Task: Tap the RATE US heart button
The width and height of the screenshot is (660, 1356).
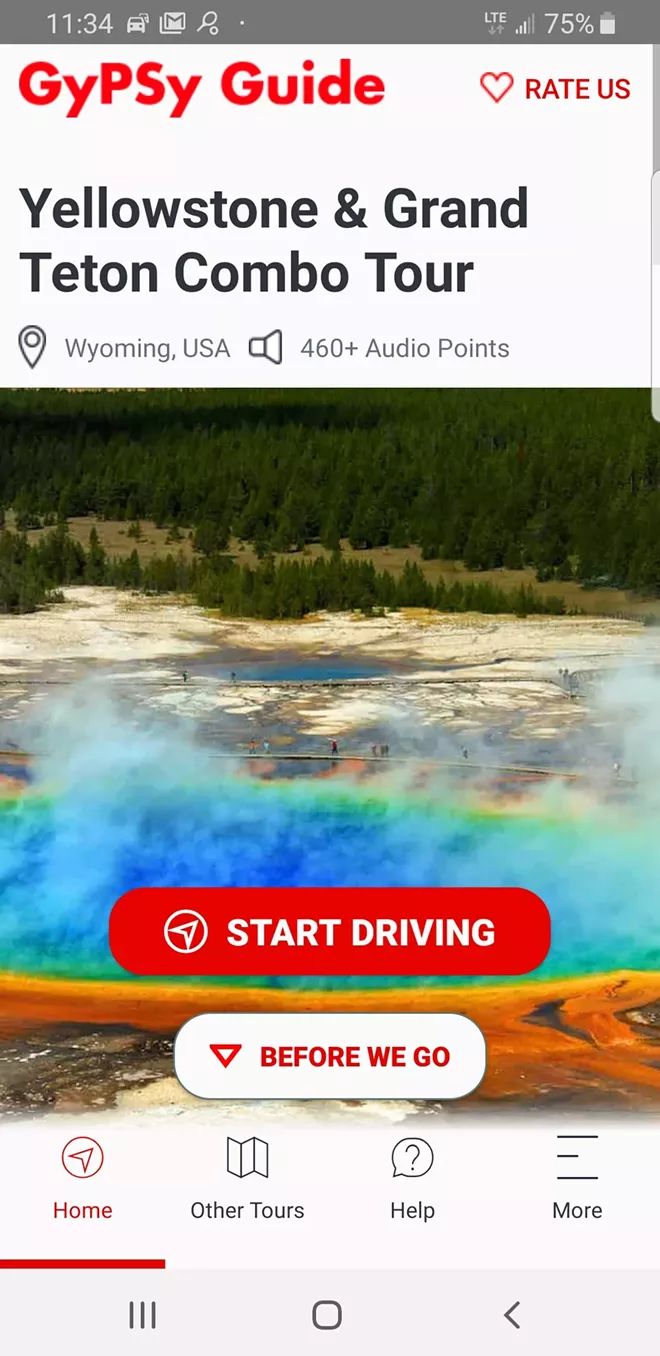Action: (555, 89)
